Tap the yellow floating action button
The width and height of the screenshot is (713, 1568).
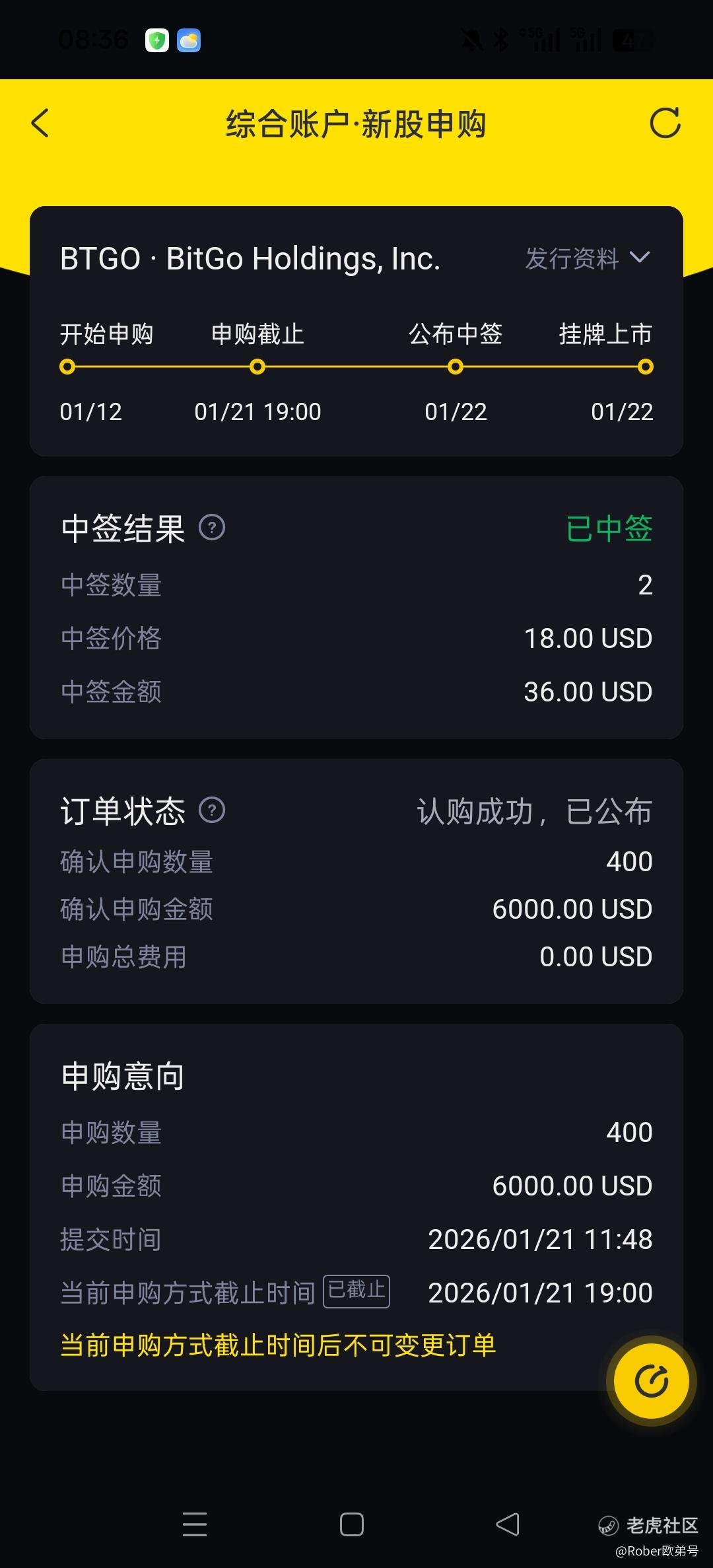651,1381
